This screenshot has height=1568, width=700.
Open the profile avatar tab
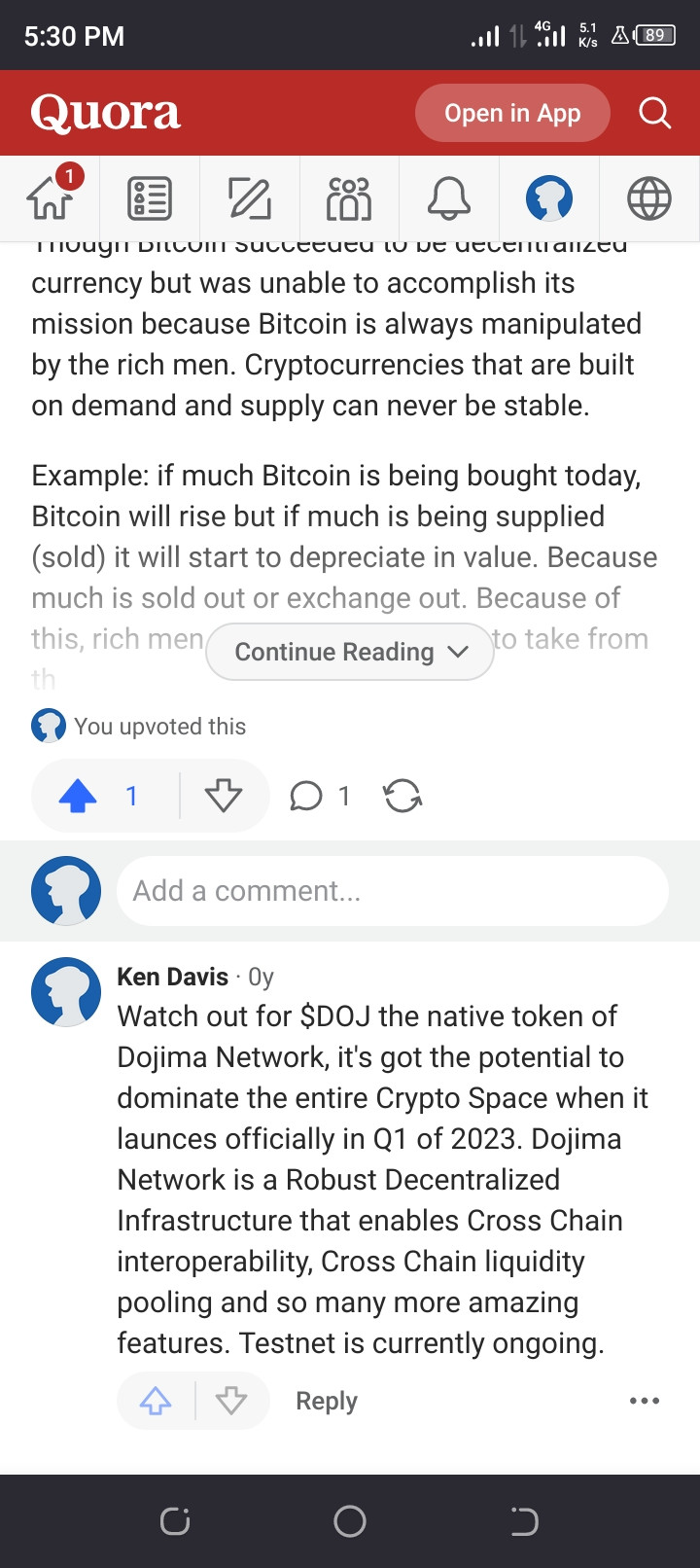pyautogui.click(x=549, y=198)
